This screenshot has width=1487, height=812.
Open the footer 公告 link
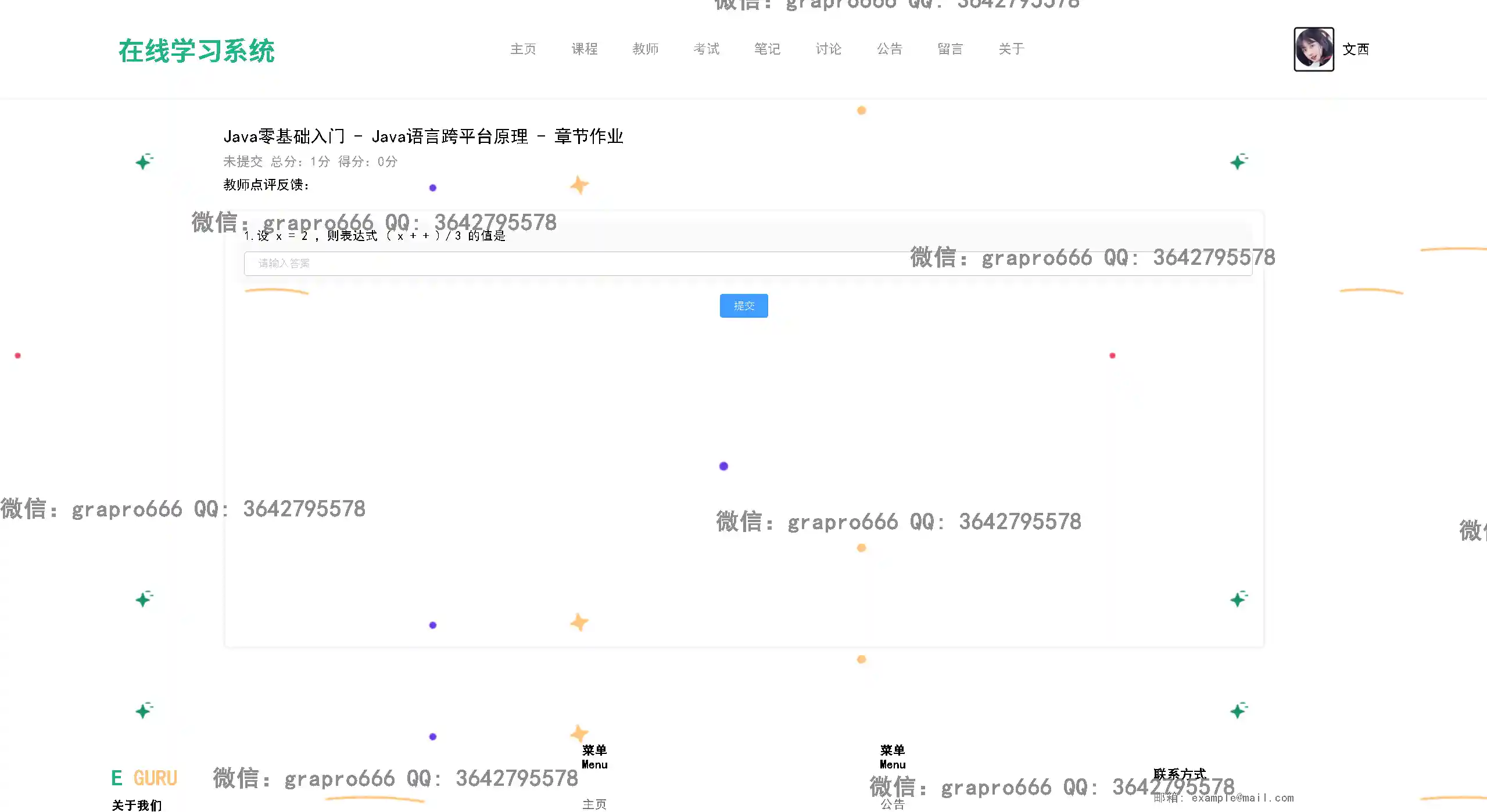[892, 804]
